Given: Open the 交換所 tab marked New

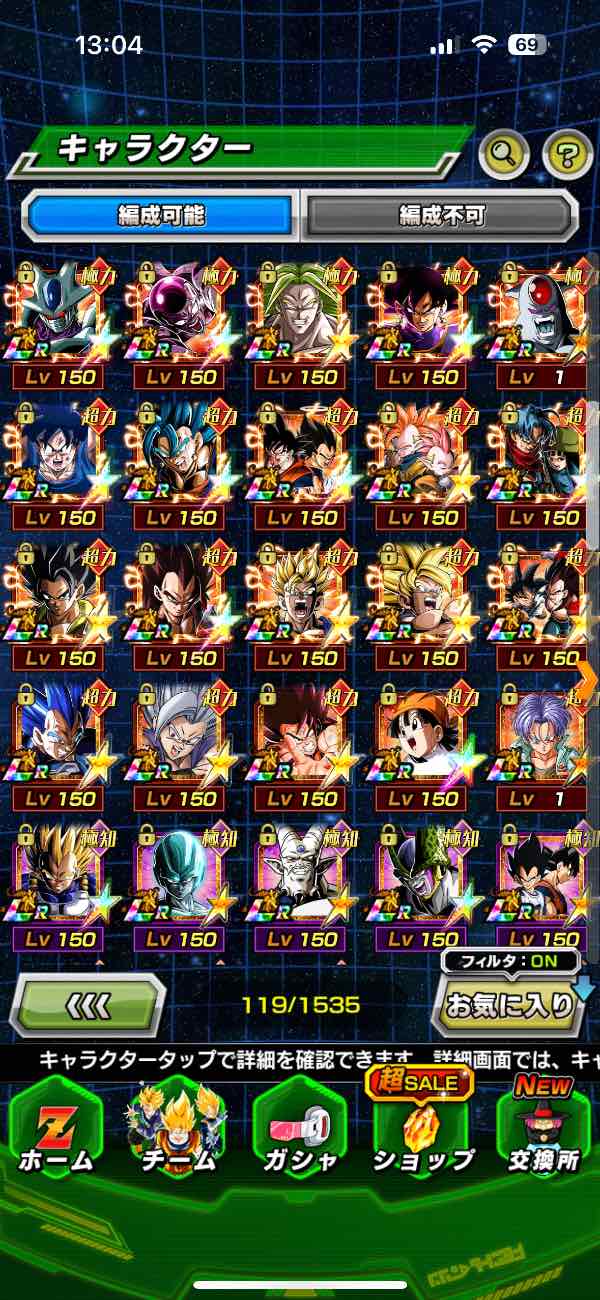Looking at the screenshot, I should 545,1129.
